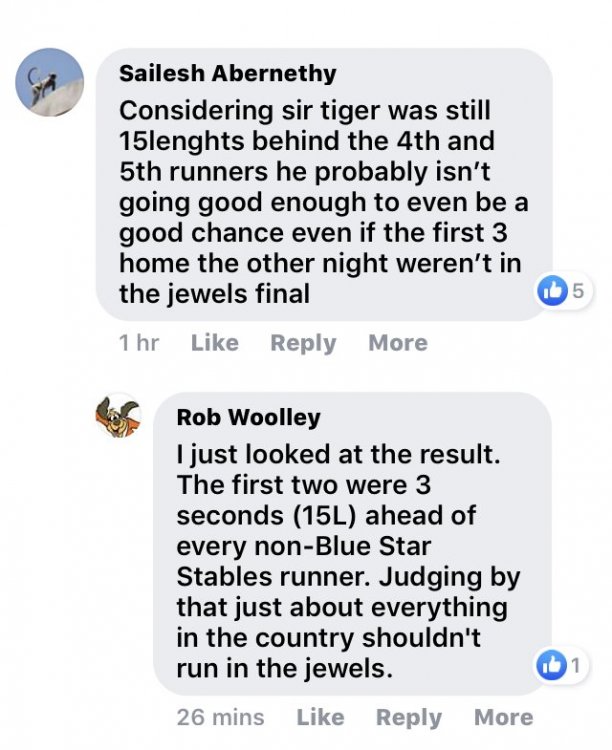Open Sailesh Abernethy's profile picture

point(49,82)
